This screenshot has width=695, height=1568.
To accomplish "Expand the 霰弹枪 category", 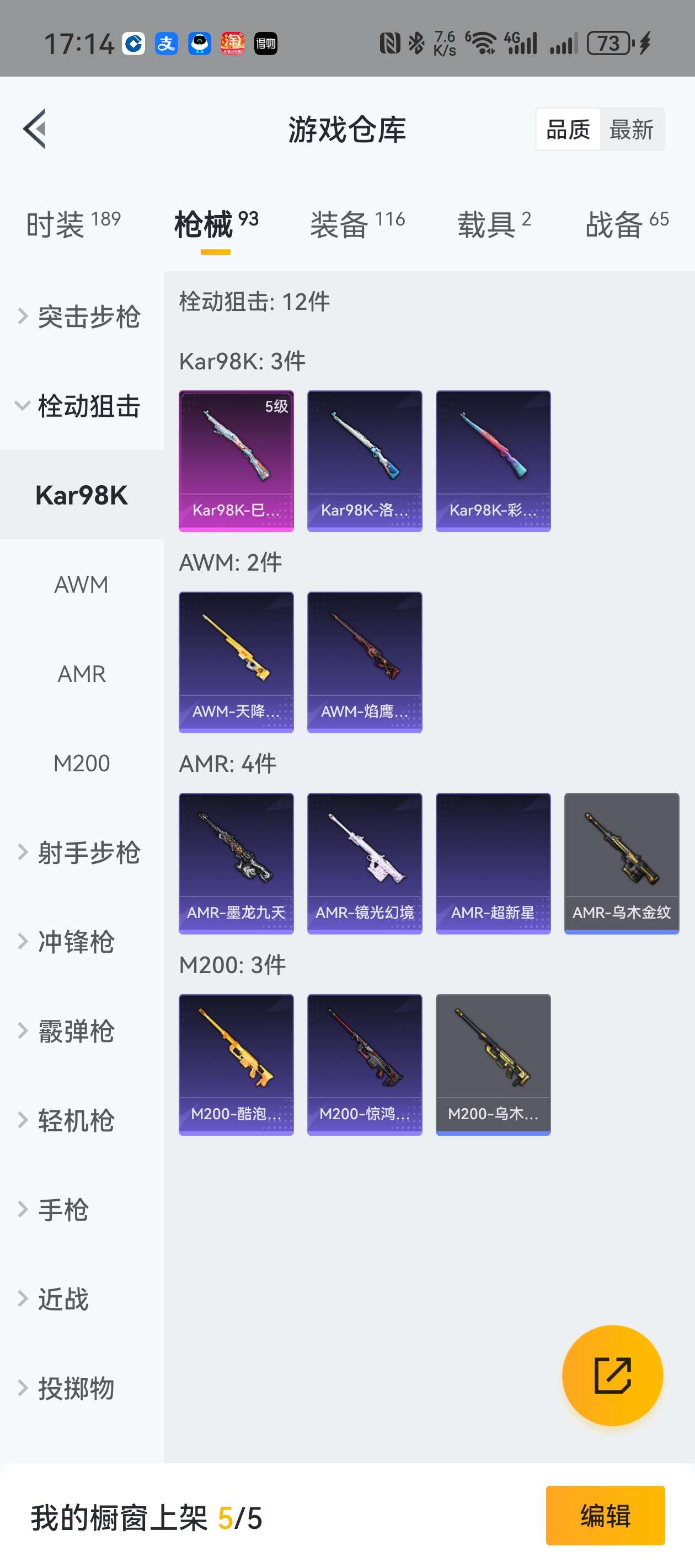I will 76,1031.
